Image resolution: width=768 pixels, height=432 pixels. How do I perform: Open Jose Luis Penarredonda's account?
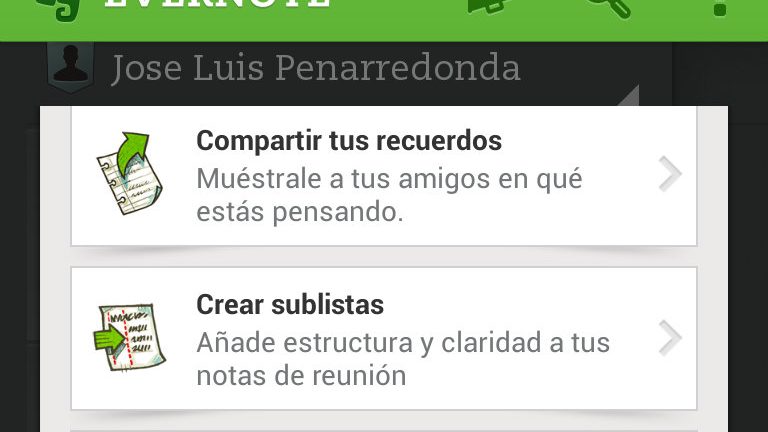315,68
